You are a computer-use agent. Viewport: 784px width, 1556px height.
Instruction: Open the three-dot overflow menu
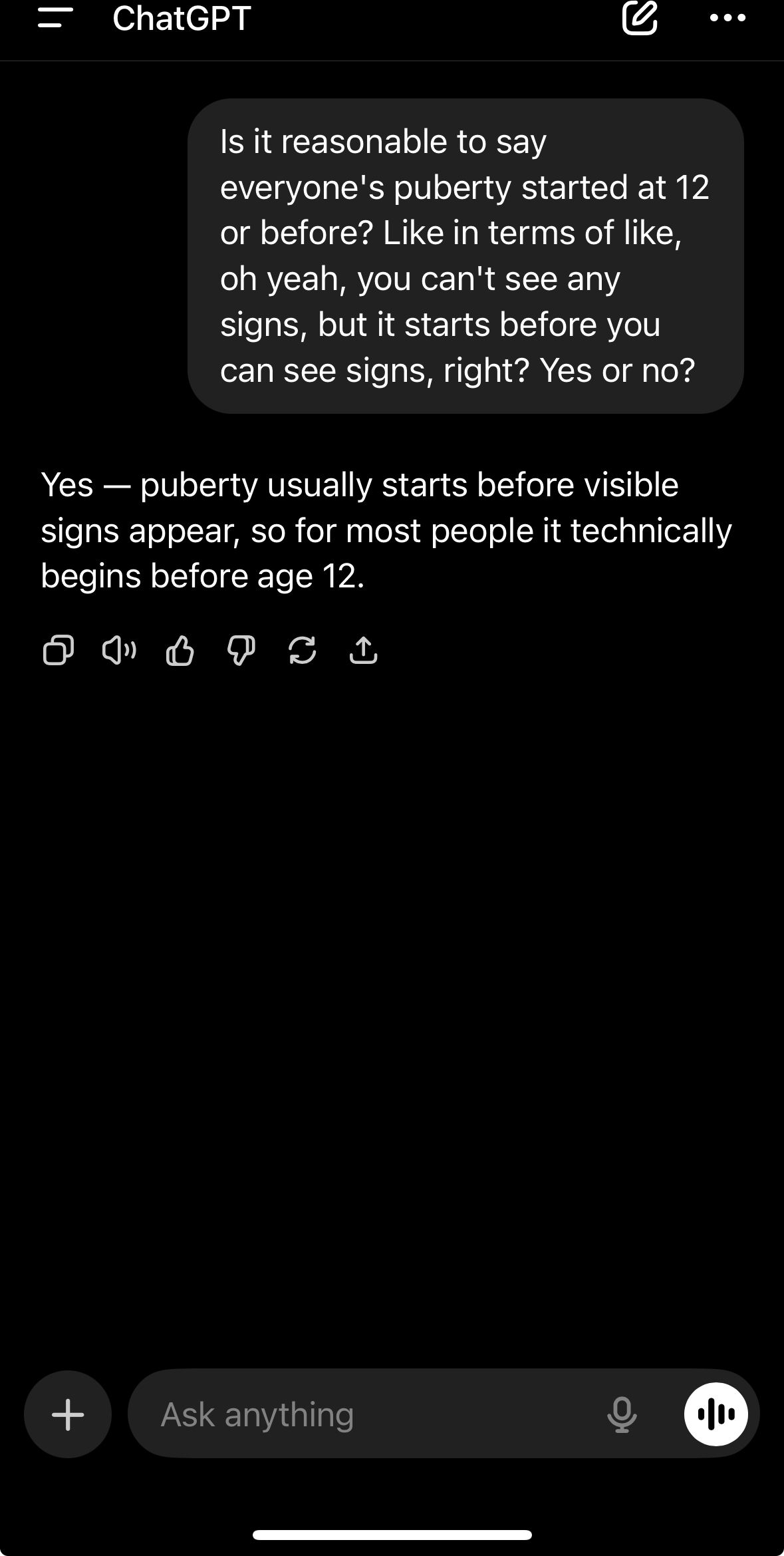(727, 18)
